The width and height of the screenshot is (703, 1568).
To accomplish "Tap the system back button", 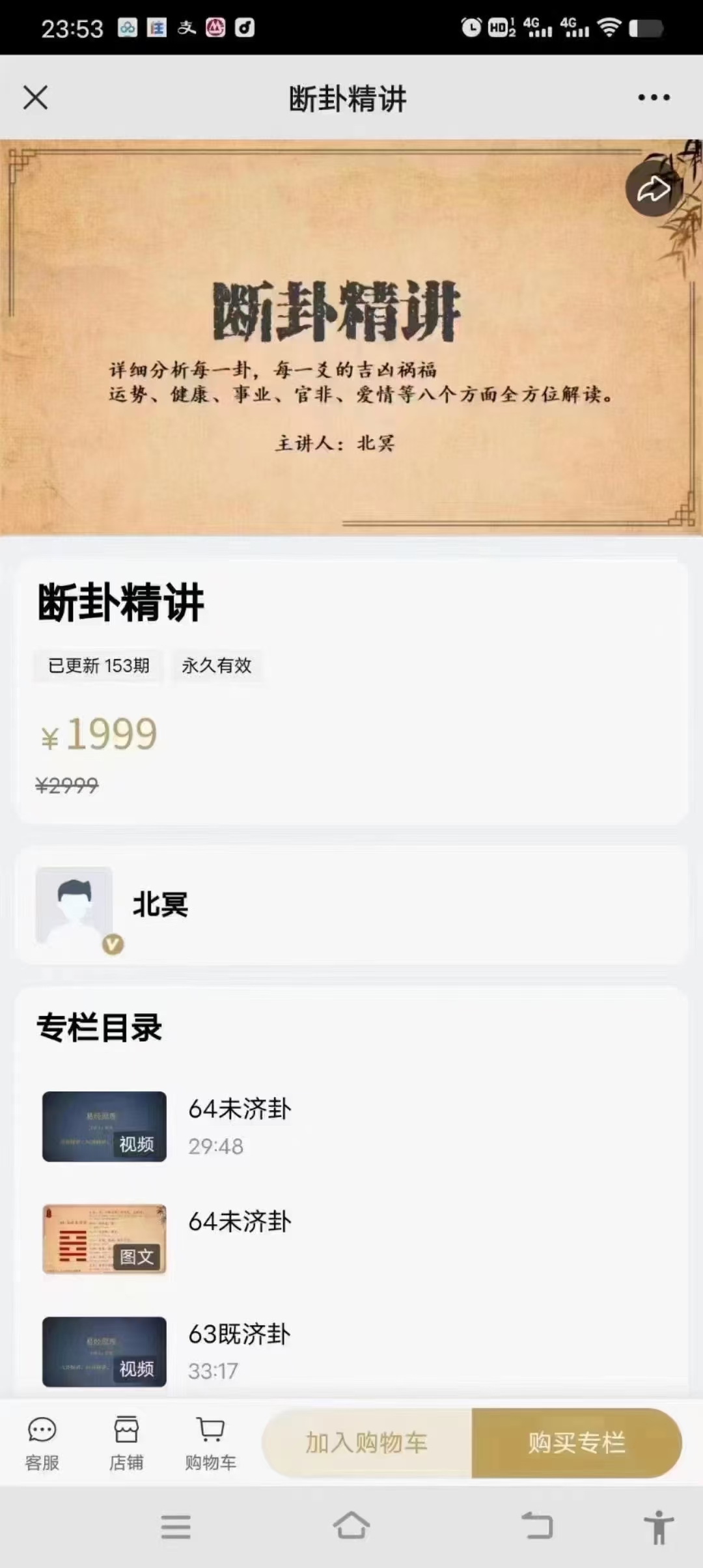I will [x=538, y=1526].
